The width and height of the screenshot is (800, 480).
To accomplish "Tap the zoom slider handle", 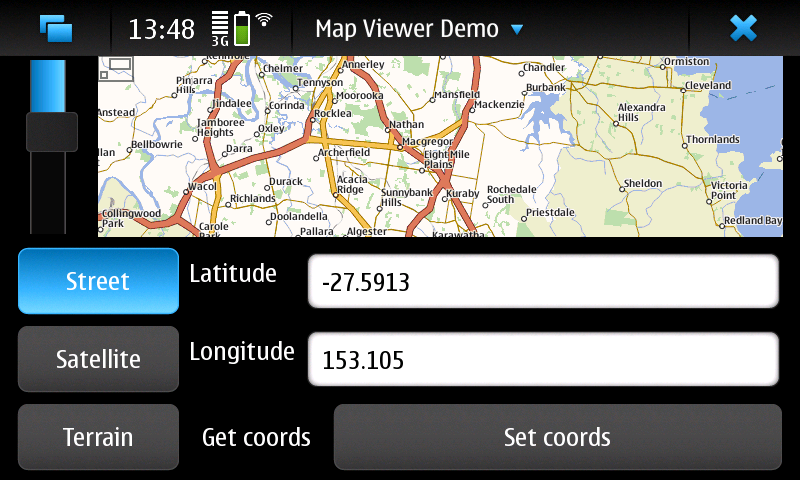I will (x=52, y=132).
